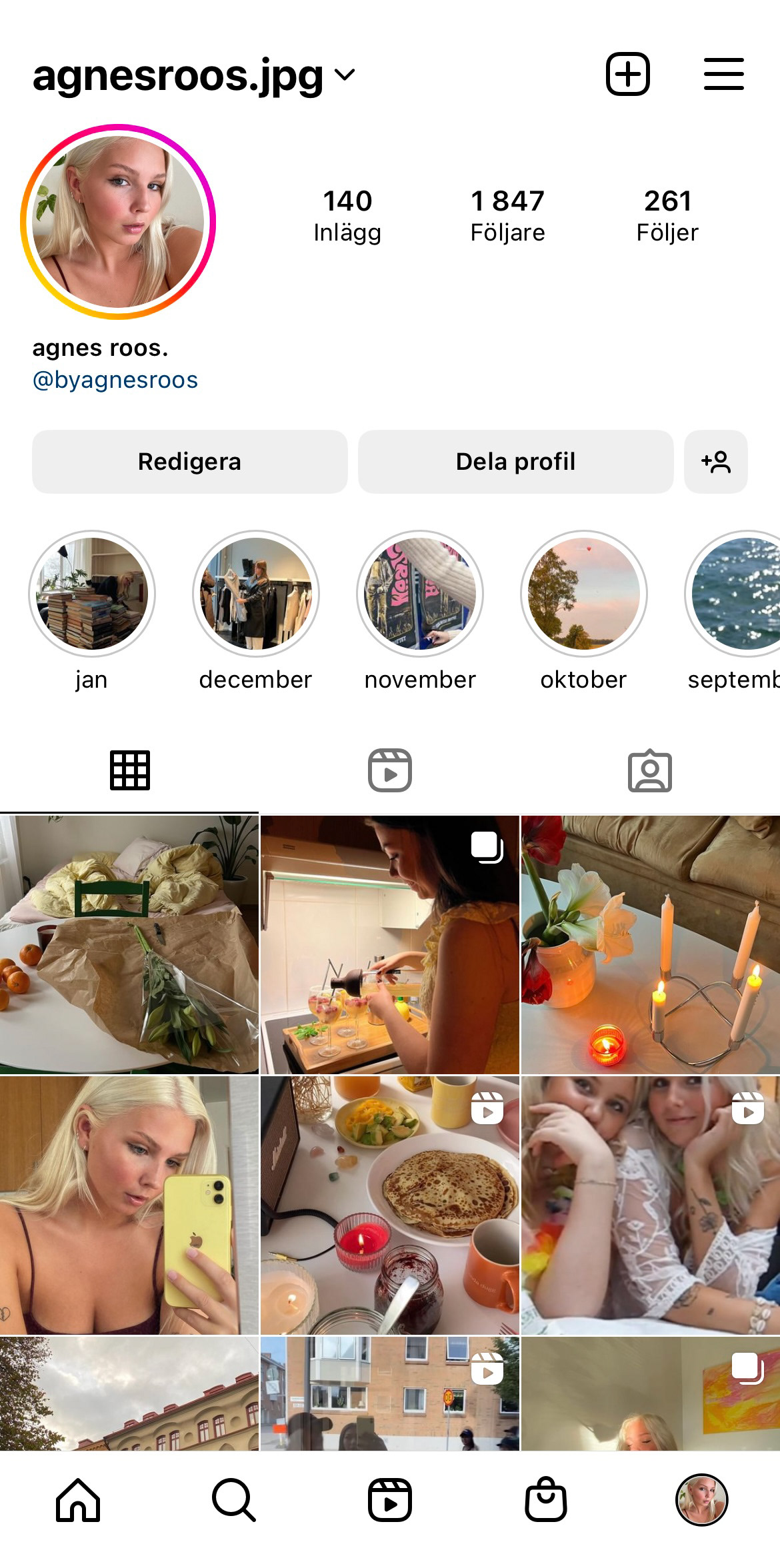The image size is (780, 1568).
Task: Tap Dela profil button
Action: tap(515, 461)
